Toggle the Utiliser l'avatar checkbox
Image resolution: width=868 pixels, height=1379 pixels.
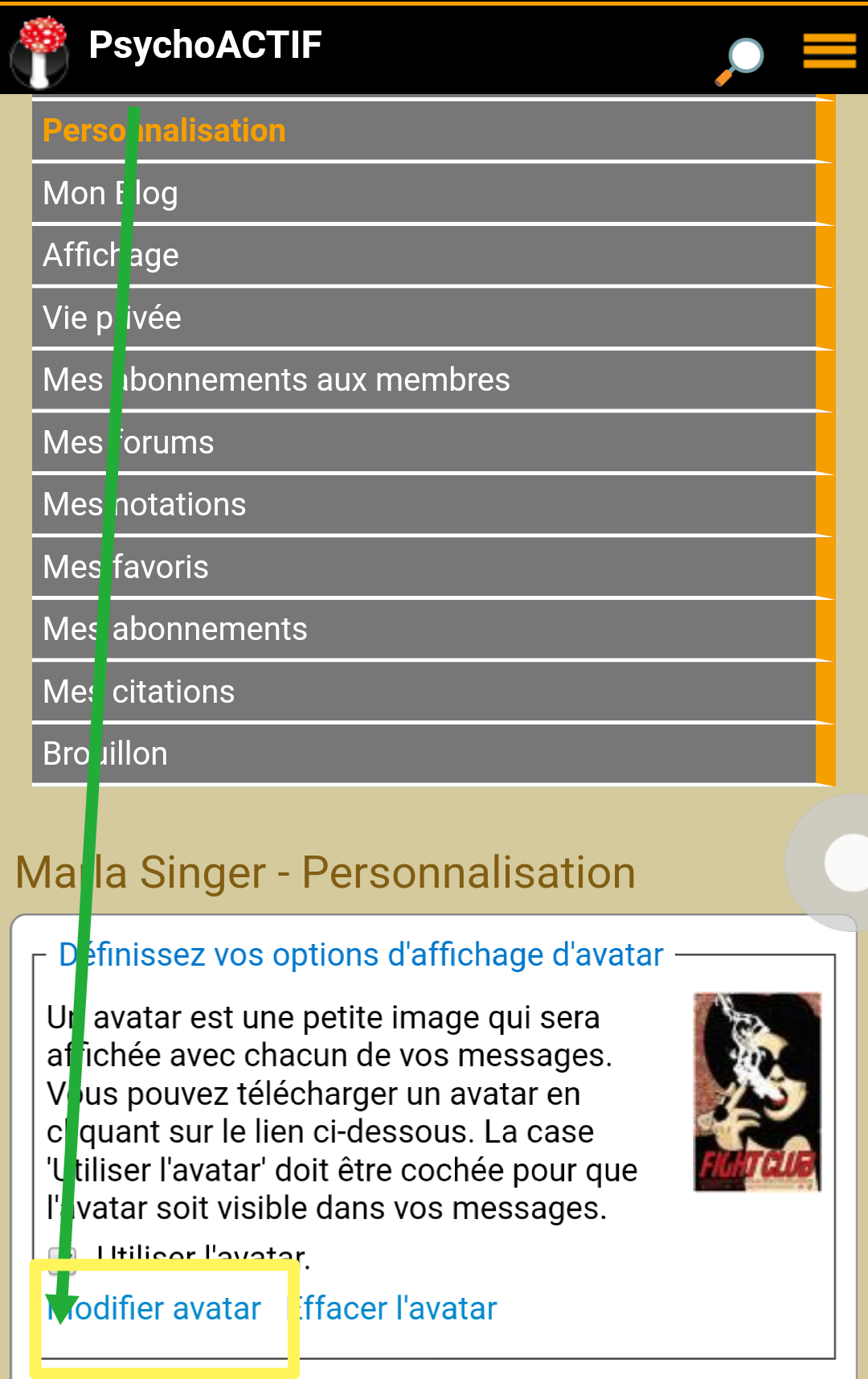click(x=63, y=1258)
